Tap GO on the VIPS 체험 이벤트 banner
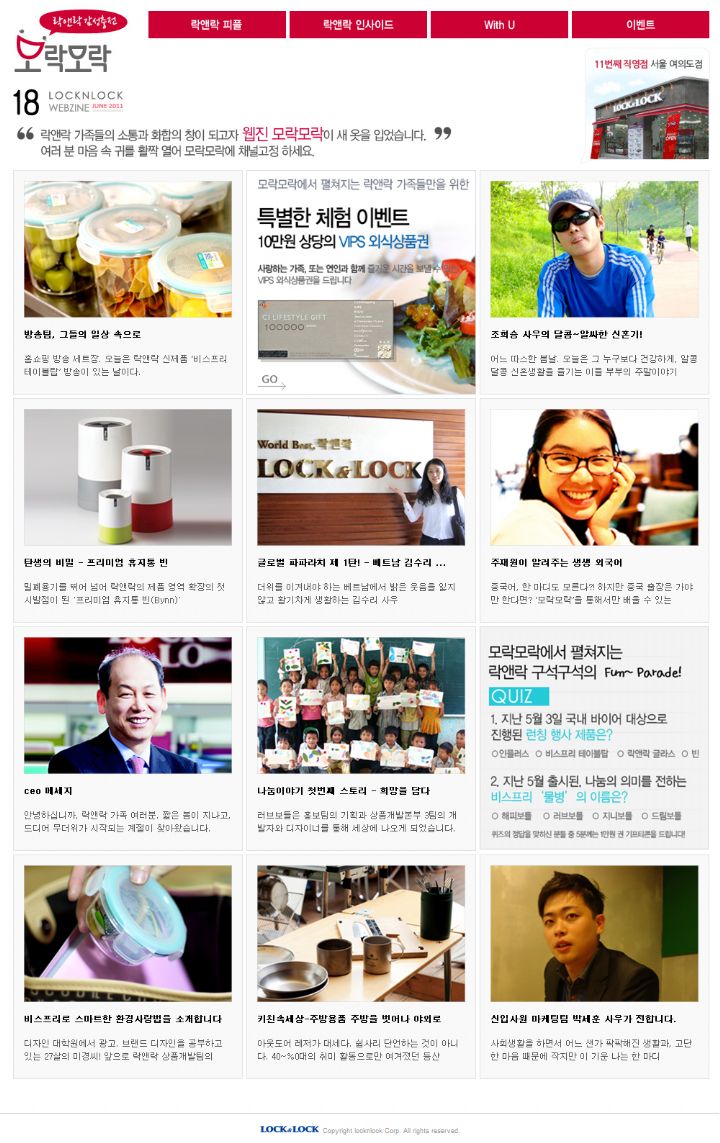This screenshot has height=1143, width=720. 270,380
